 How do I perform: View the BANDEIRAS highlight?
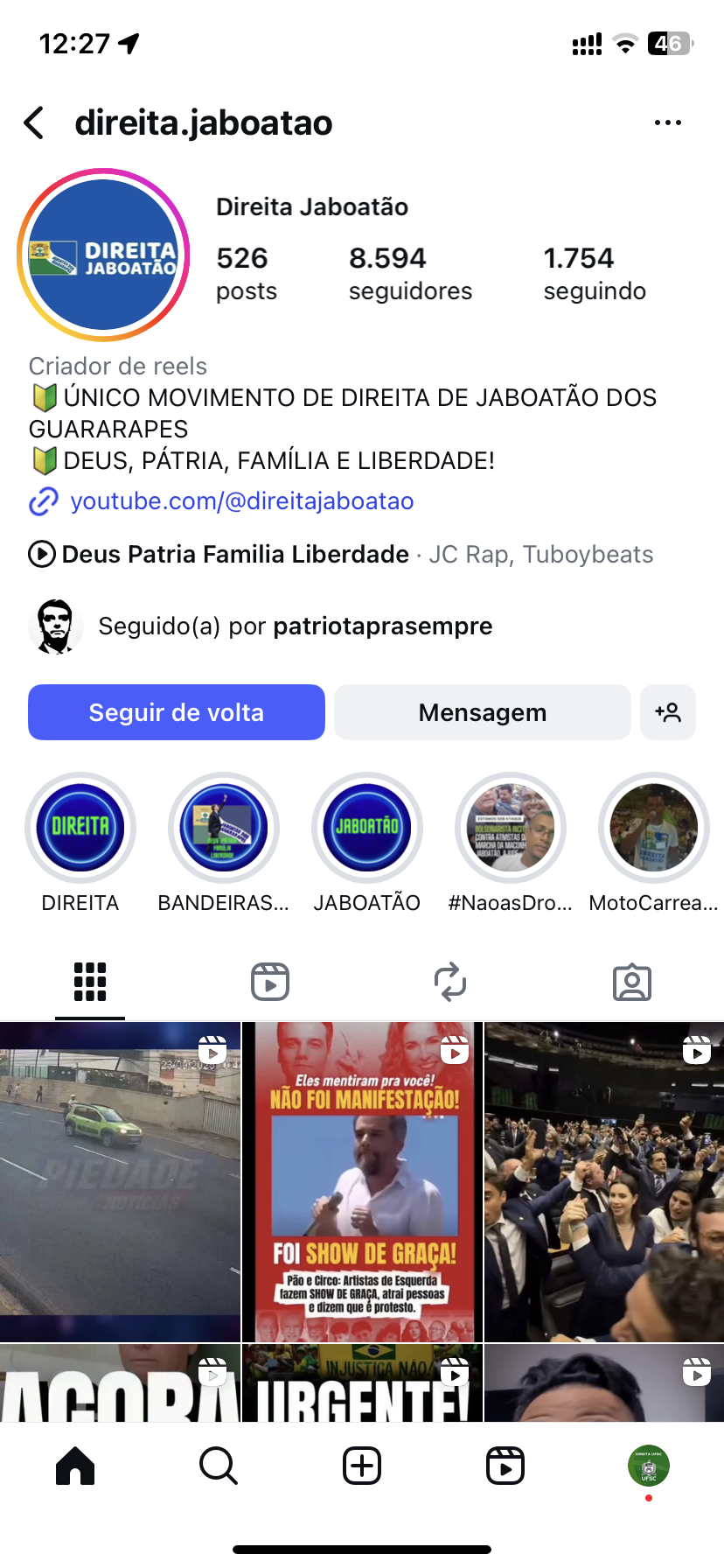point(224,828)
